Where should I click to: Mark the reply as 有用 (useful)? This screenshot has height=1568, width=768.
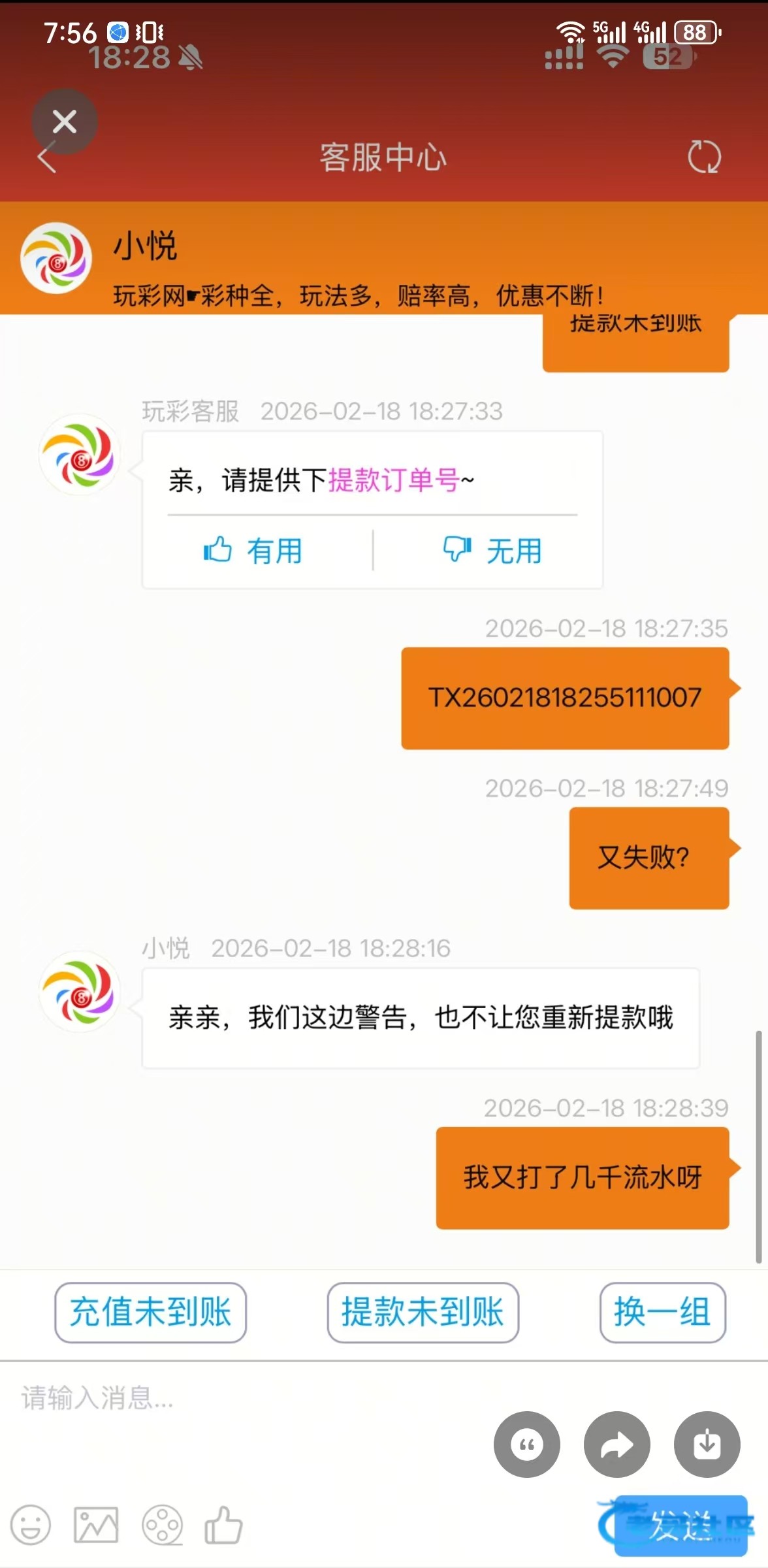253,551
